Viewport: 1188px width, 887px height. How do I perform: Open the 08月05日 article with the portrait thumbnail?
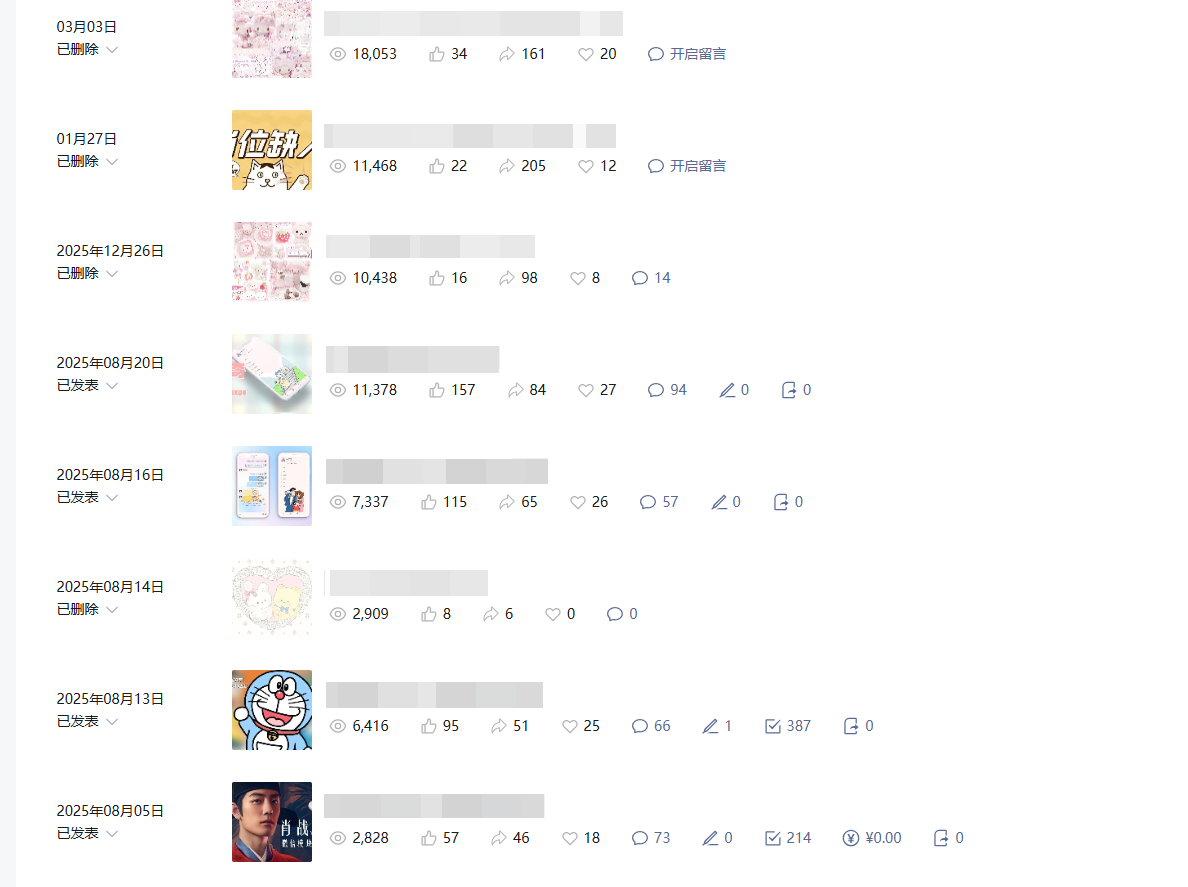pos(272,822)
